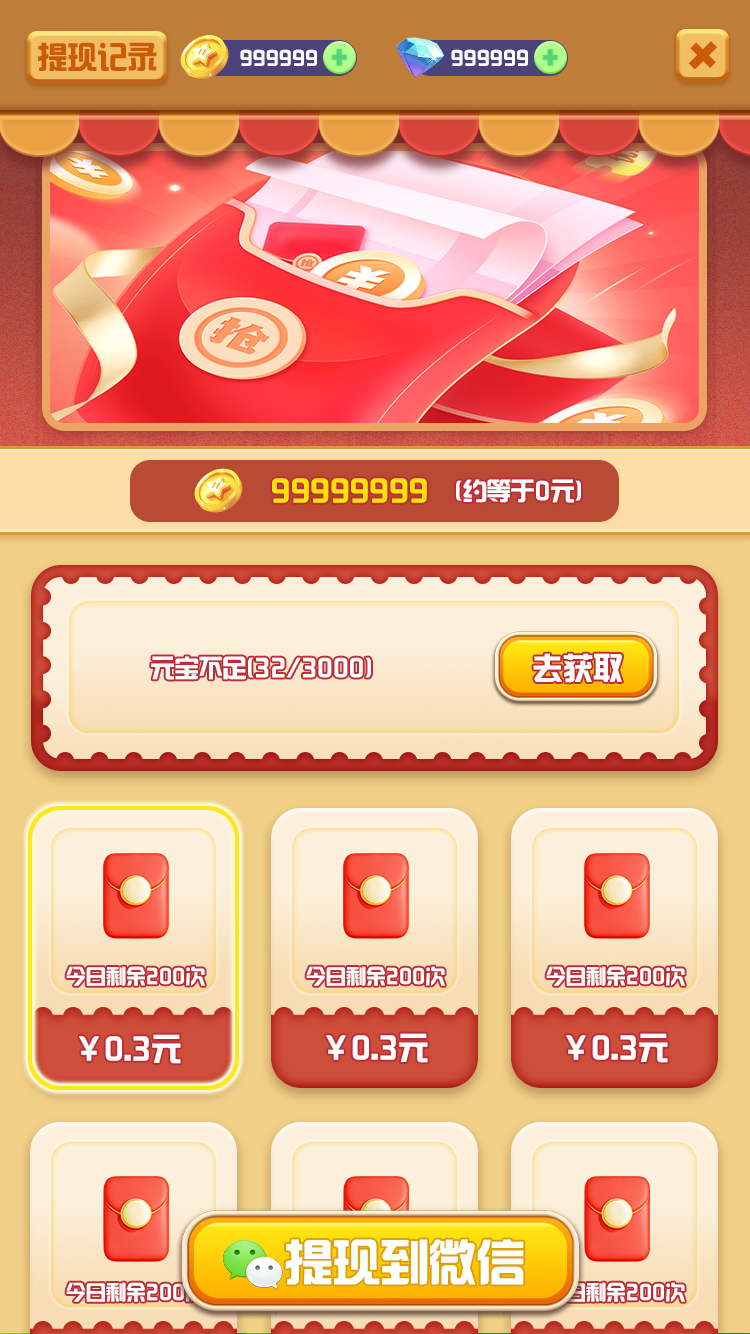Add more diamonds with plus icon

pos(550,58)
